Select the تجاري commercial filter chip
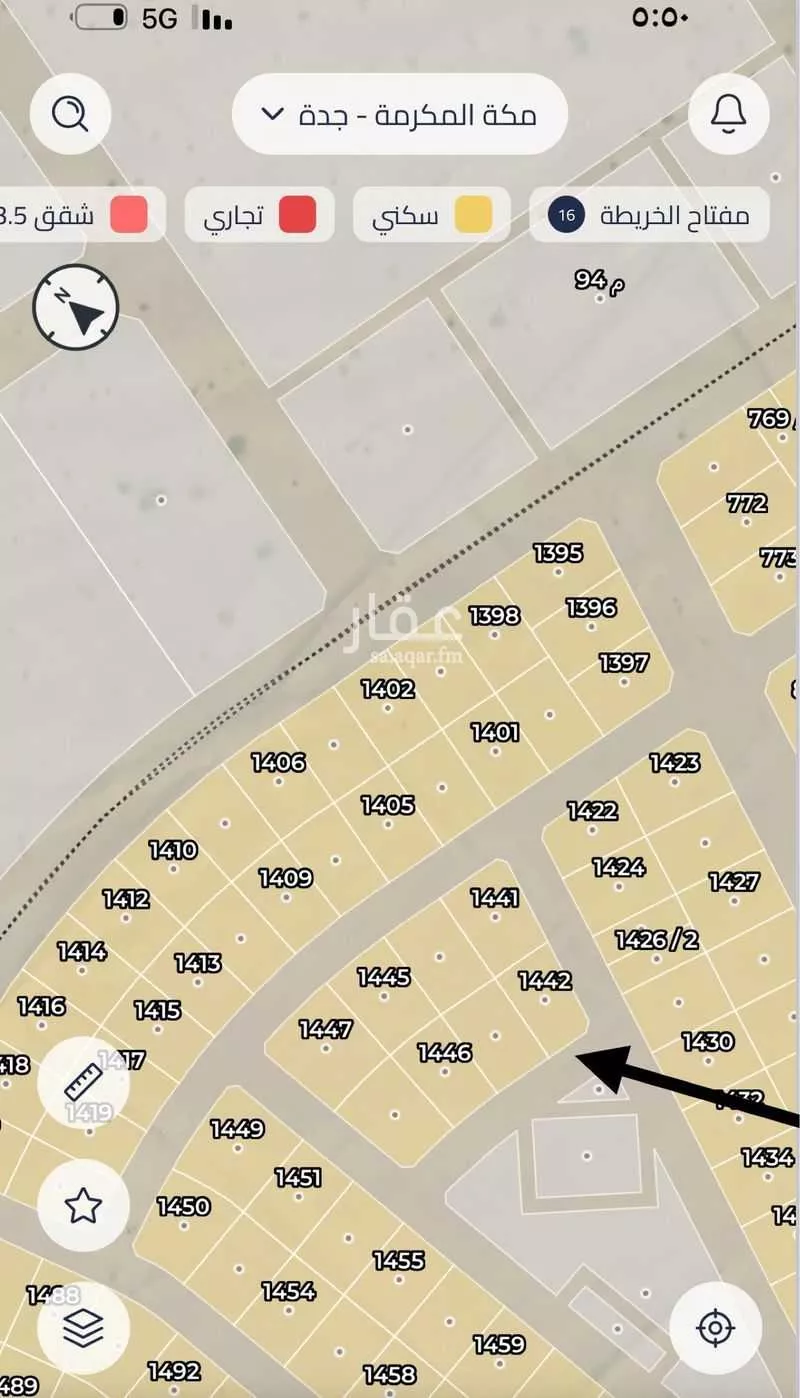This screenshot has width=800, height=1398. [x=259, y=215]
